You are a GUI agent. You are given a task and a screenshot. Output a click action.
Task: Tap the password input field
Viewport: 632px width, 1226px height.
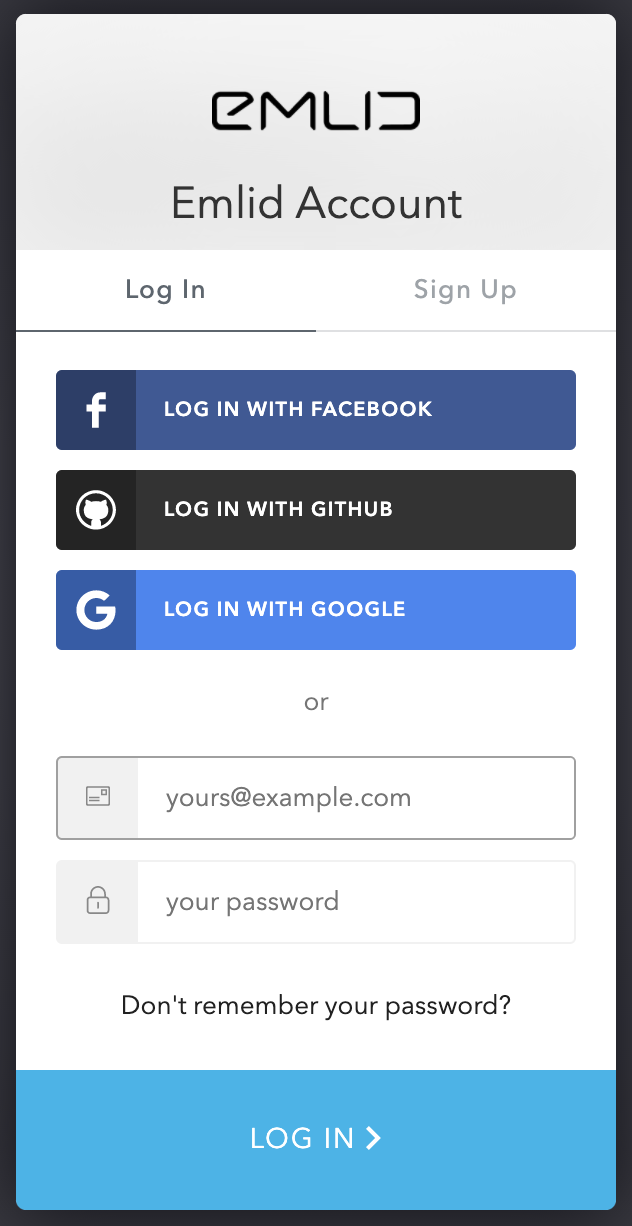tap(355, 902)
